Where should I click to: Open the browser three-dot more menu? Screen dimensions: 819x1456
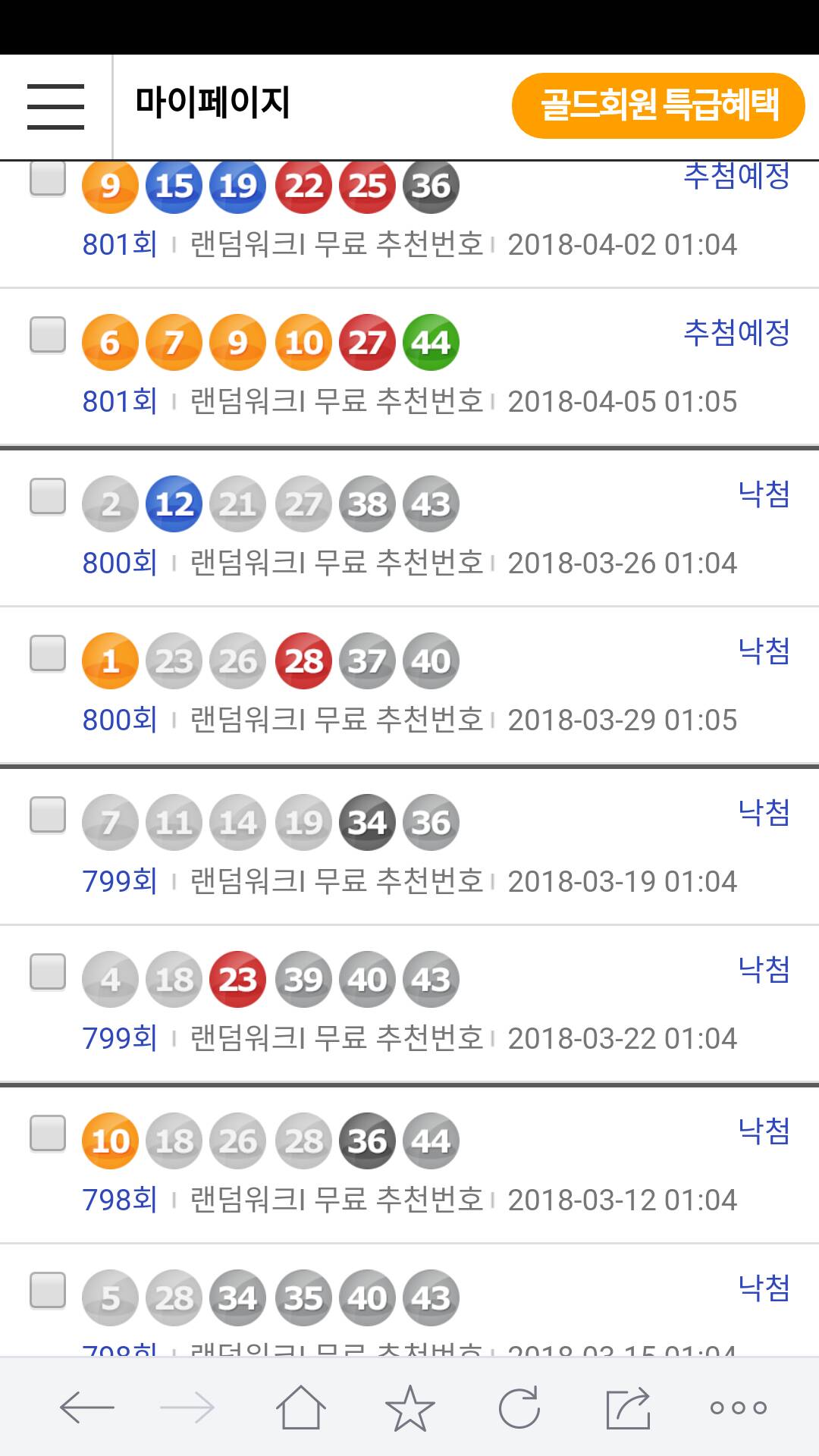738,1407
